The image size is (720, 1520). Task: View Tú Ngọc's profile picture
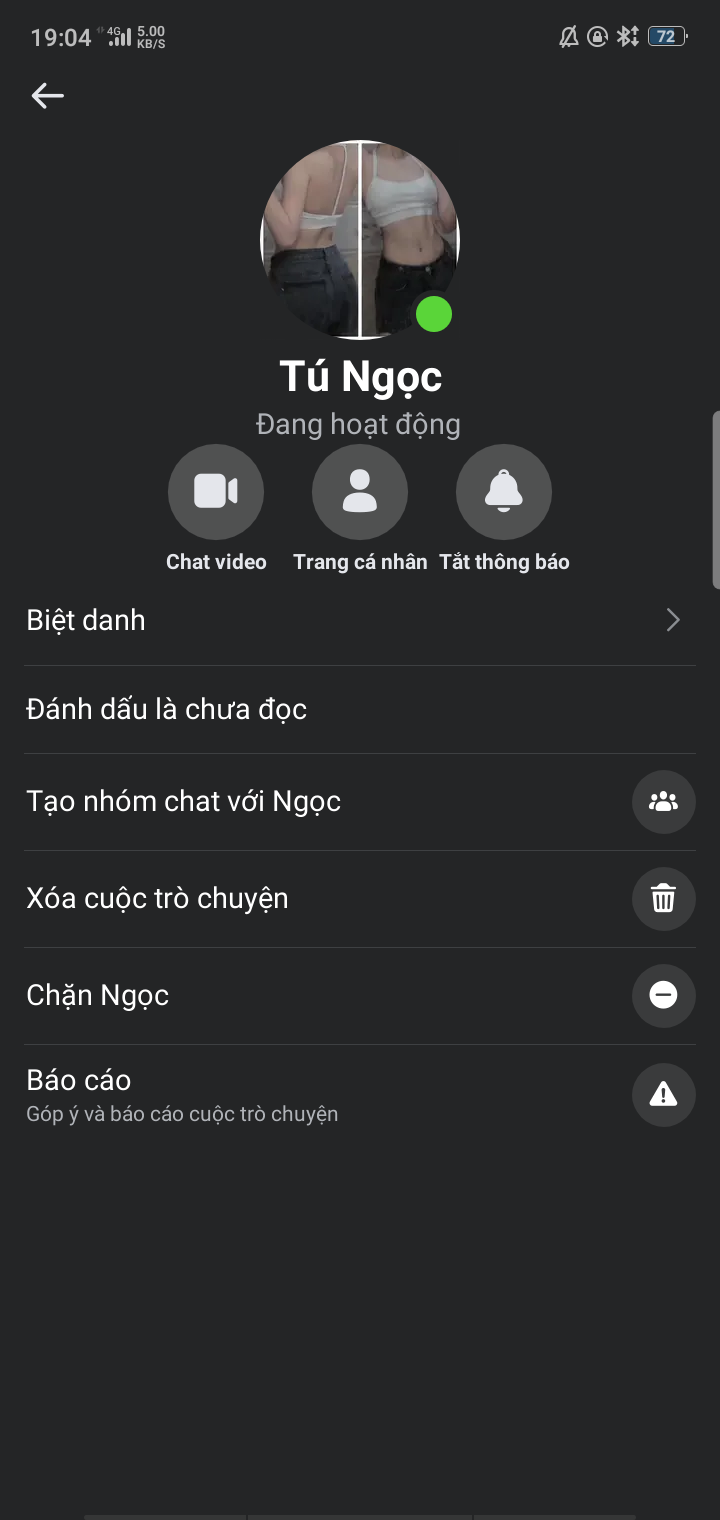click(360, 240)
